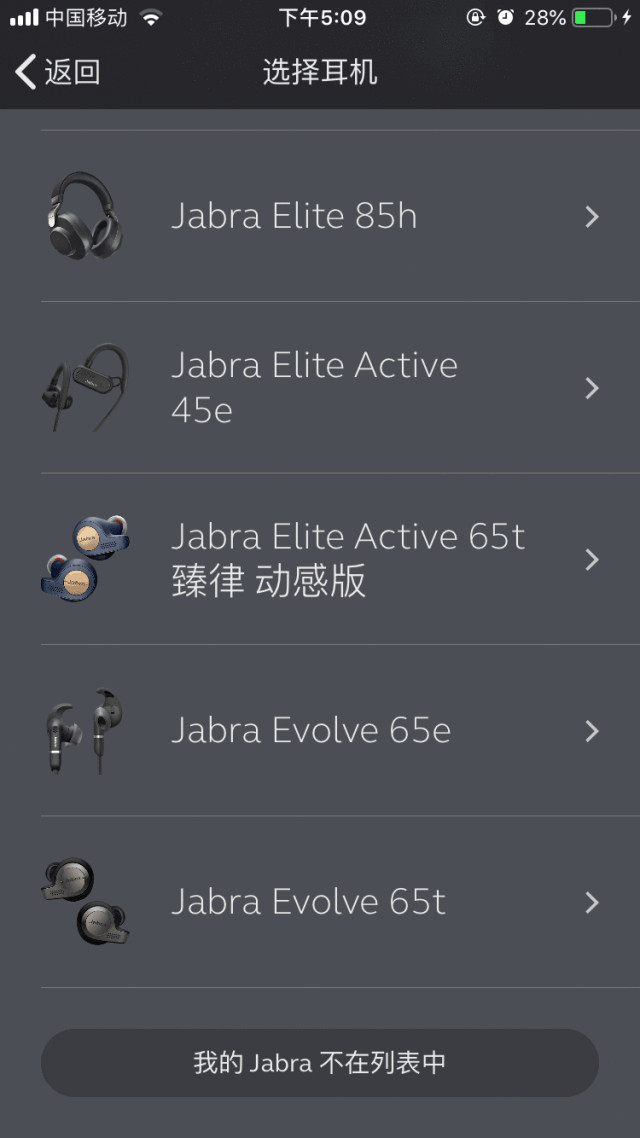Pick the Jabra Evolve 65e row
This screenshot has height=1138, width=640.
320,731
